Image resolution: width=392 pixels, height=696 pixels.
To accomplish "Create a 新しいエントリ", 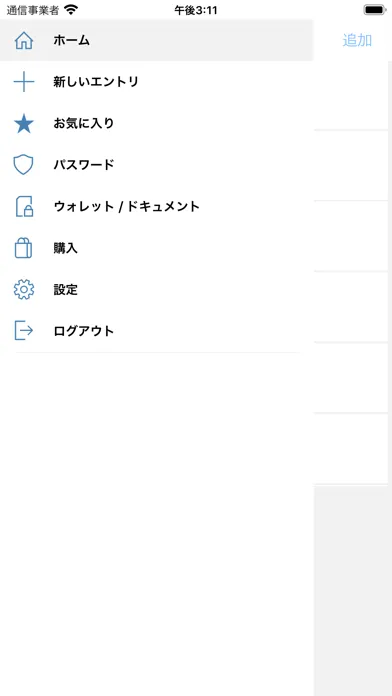I will (156, 82).
